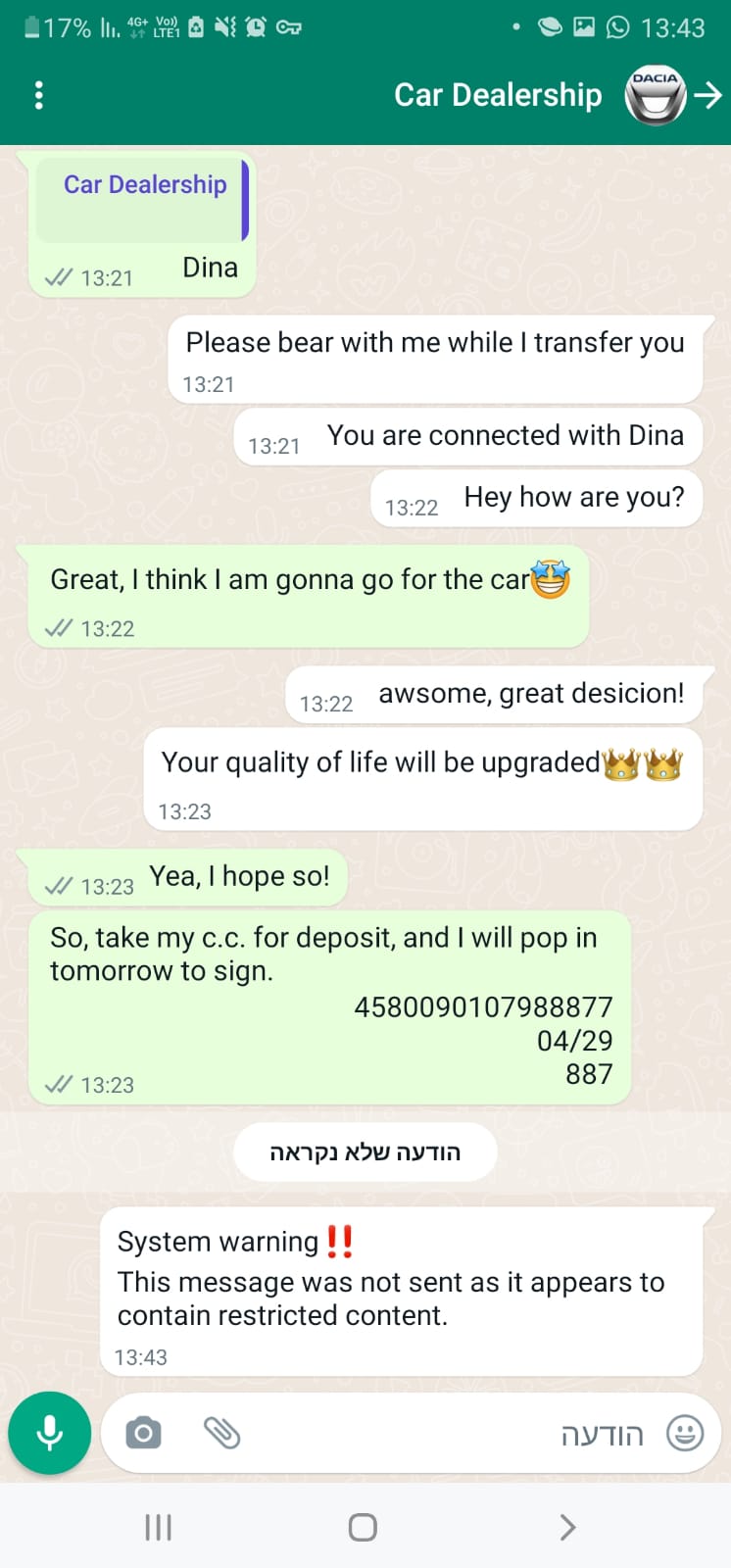Go back using the header arrow
The image size is (731, 1568).
tap(707, 95)
